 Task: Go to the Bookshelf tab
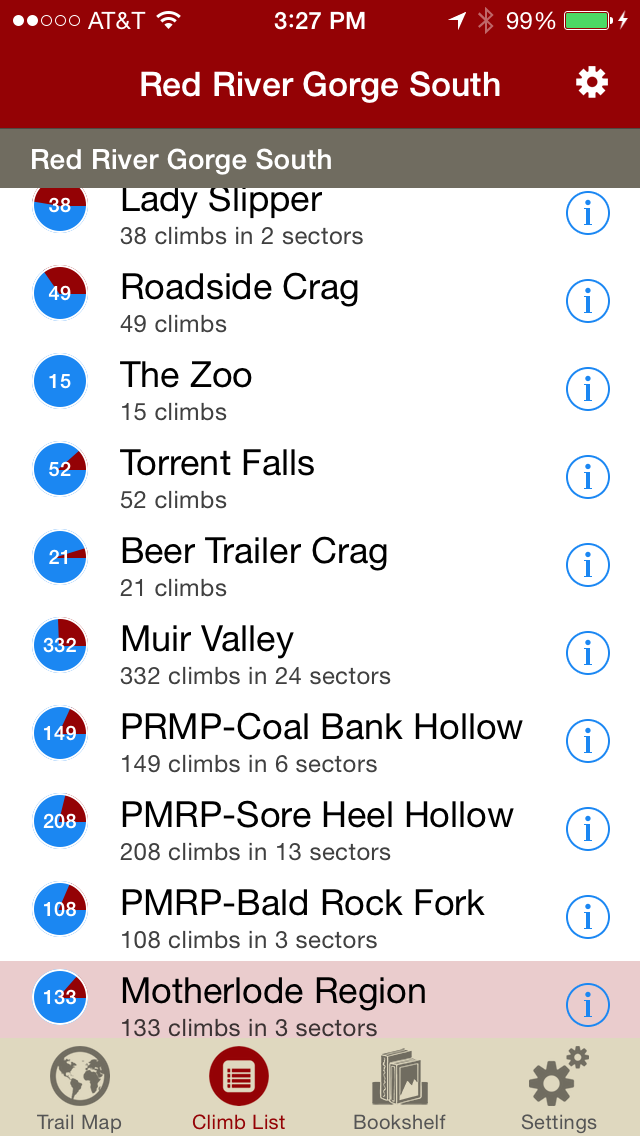click(x=400, y=1089)
